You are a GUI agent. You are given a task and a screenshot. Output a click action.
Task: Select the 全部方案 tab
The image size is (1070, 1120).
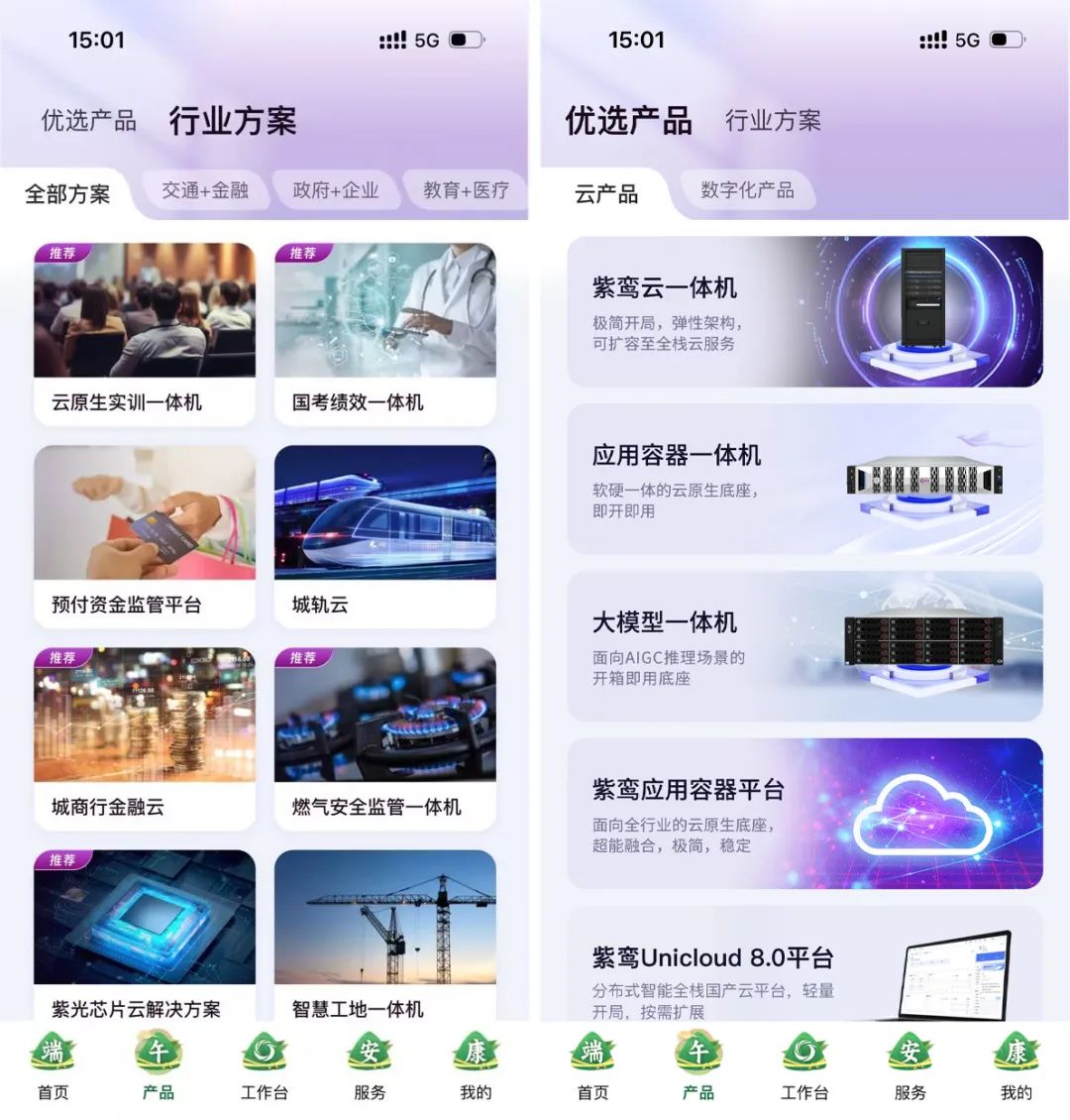pos(67,194)
